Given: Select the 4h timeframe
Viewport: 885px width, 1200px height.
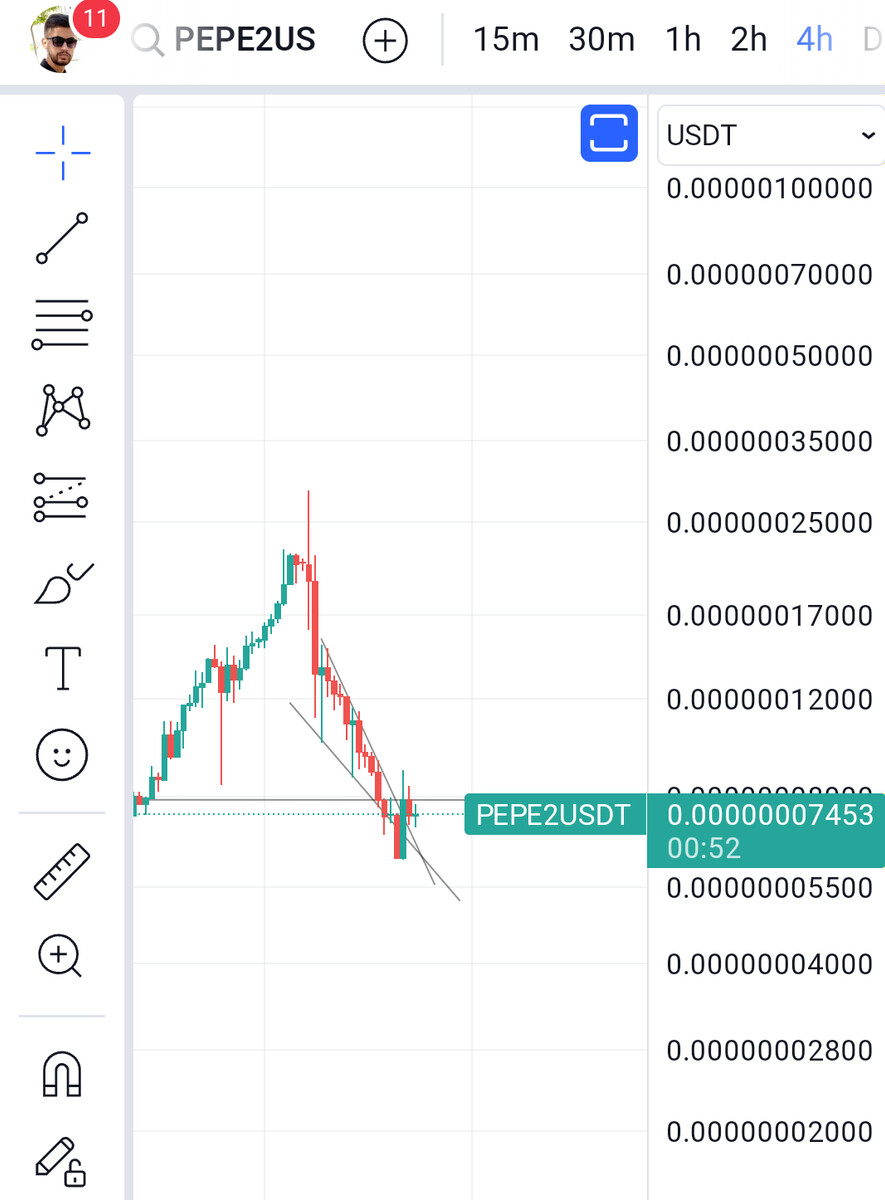Looking at the screenshot, I should [814, 40].
